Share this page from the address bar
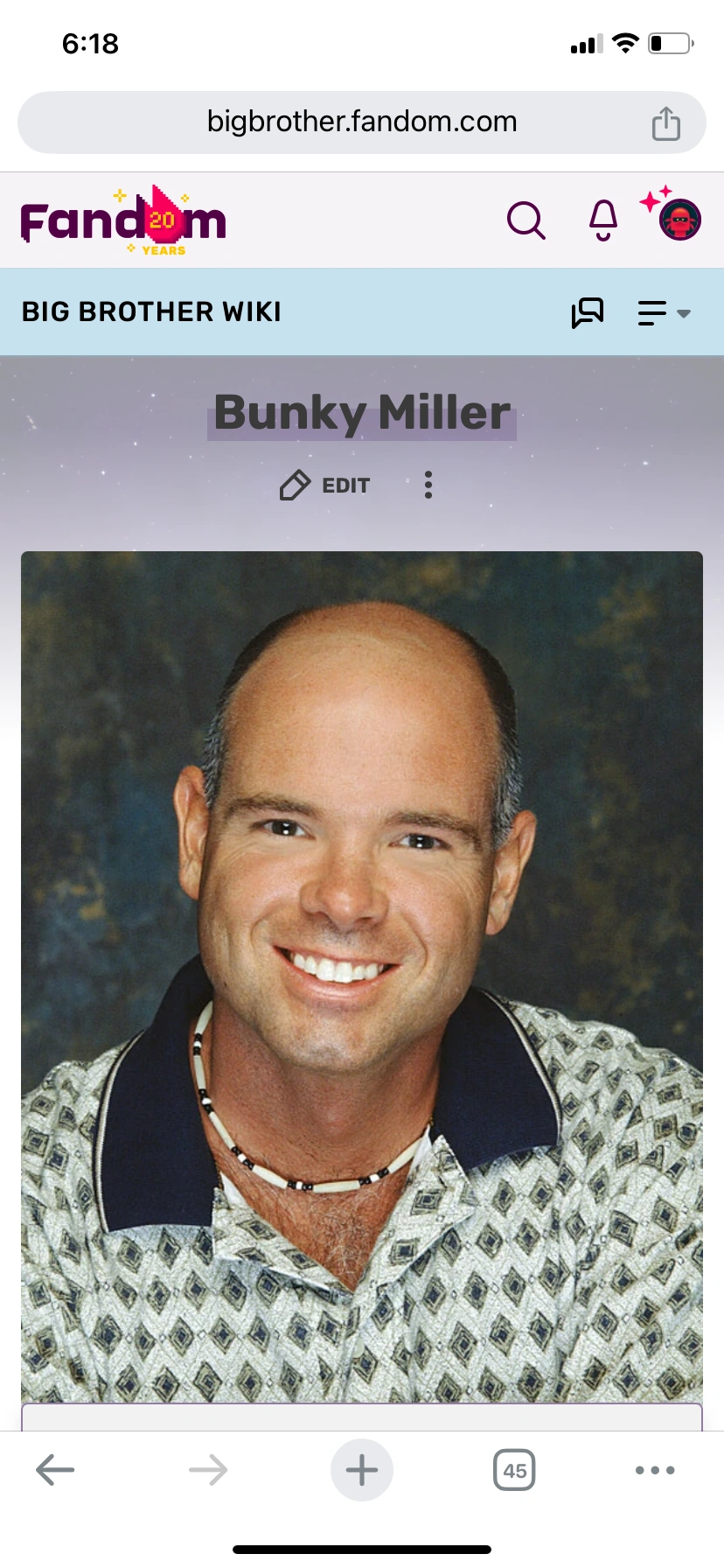The height and width of the screenshot is (1568, 724). coord(665,123)
